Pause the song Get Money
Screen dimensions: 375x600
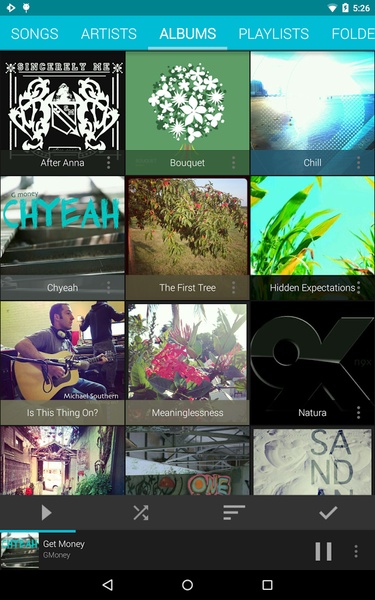click(323, 551)
